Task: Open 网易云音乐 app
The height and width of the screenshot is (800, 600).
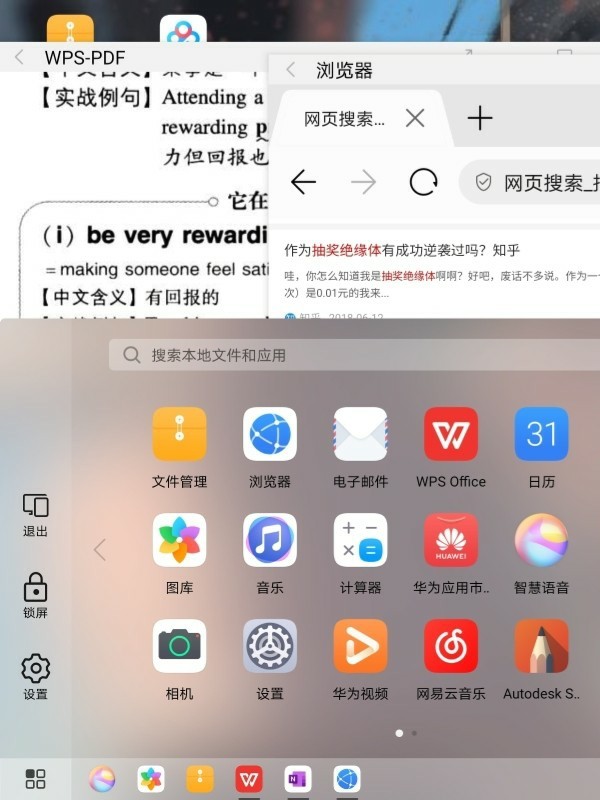Action: point(451,647)
